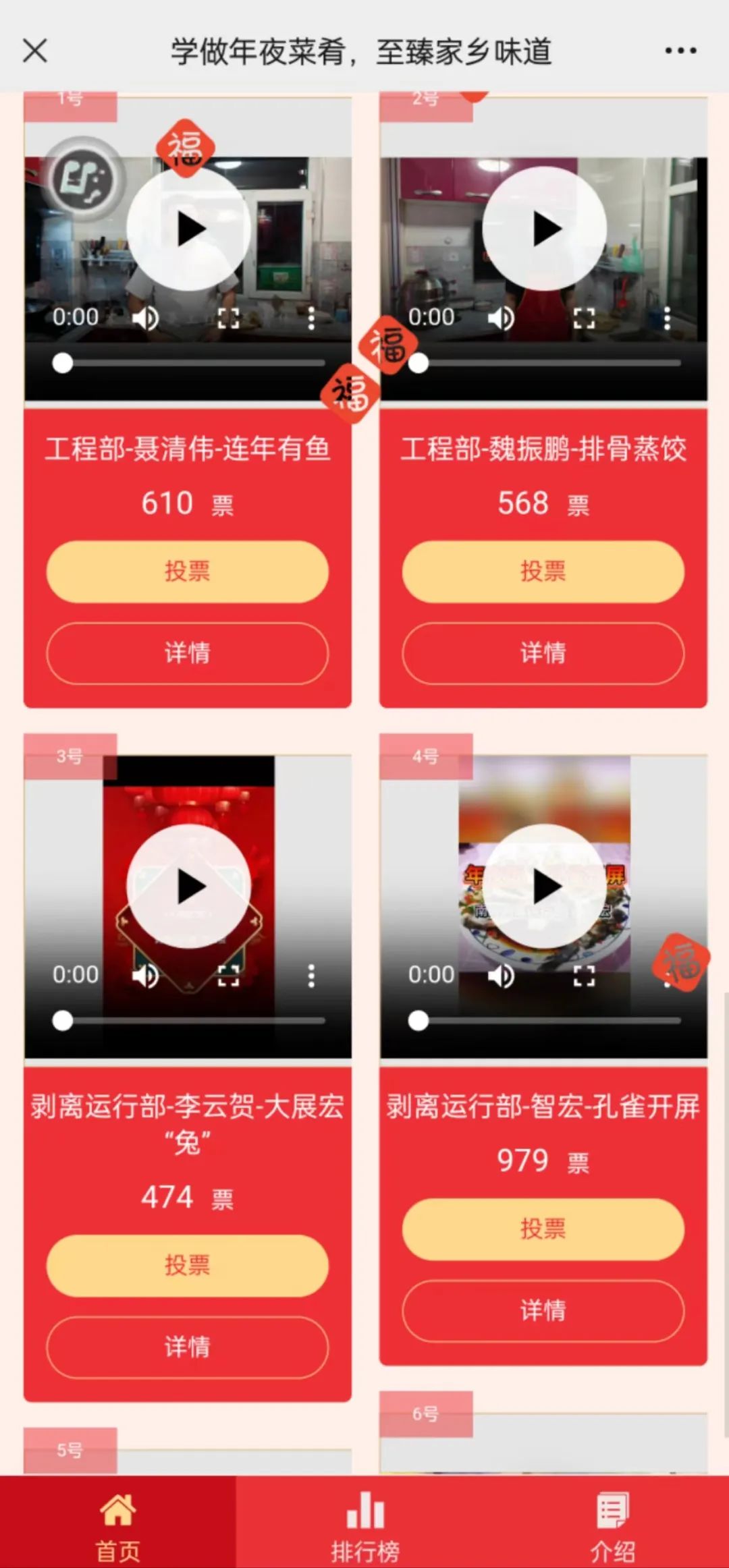Vote for 工程部-聂清伟-连年有鱼

coord(188,571)
